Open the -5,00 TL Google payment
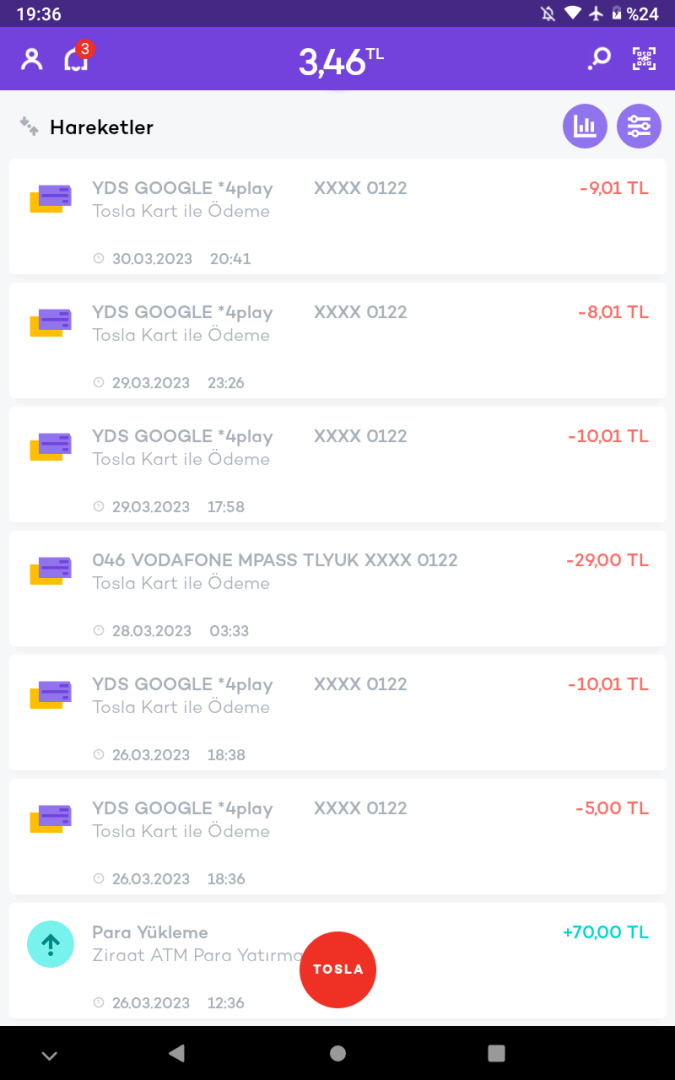The height and width of the screenshot is (1080, 675). (x=338, y=836)
